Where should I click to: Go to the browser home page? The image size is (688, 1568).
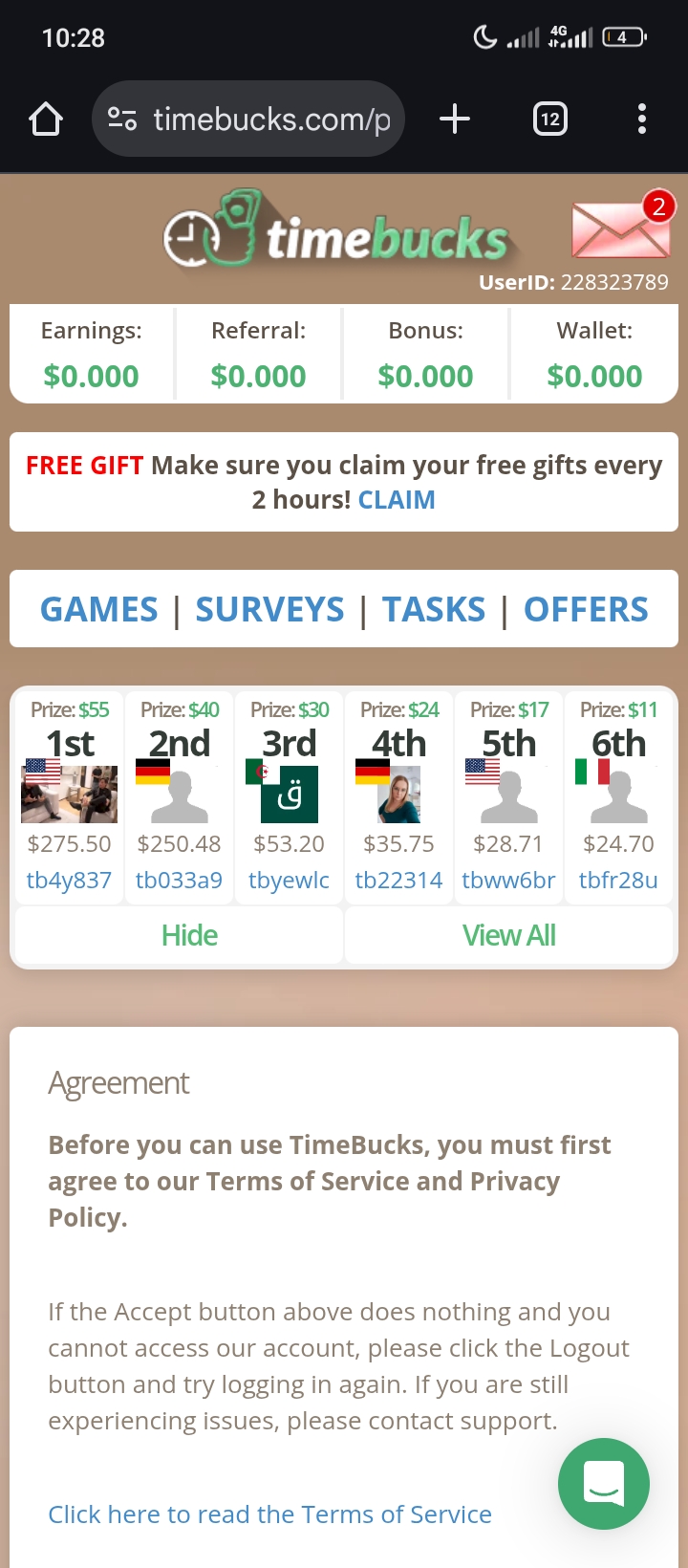46,120
